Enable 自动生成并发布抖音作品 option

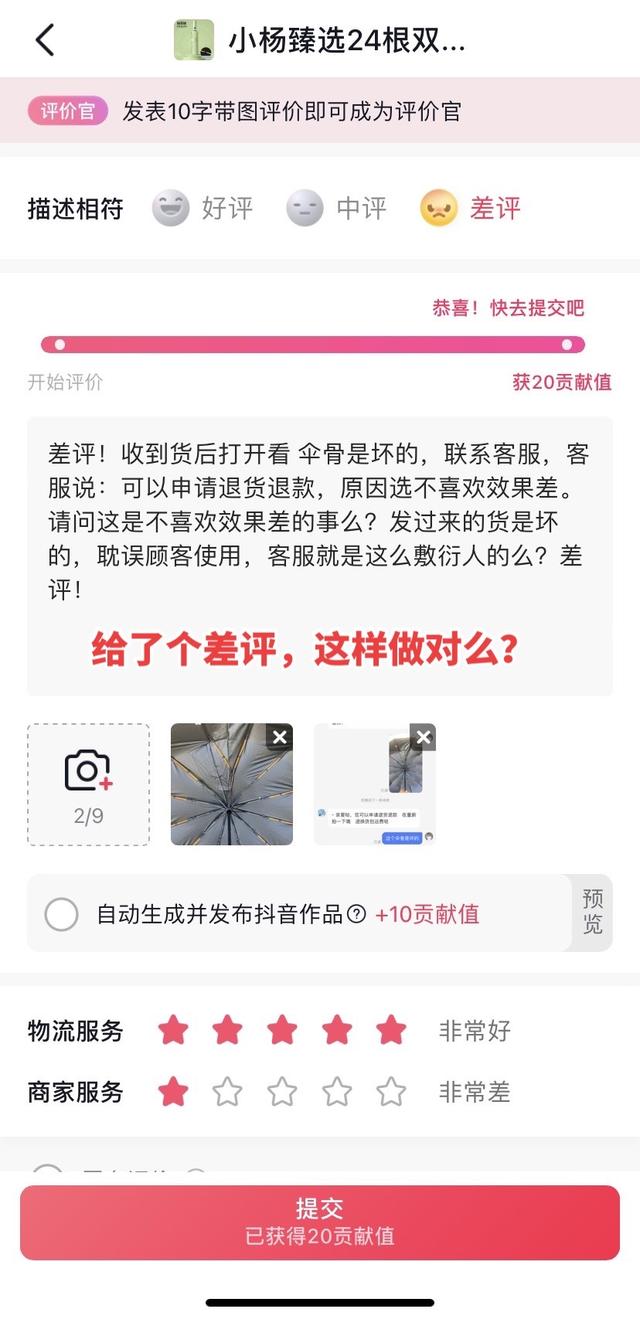click(62, 914)
